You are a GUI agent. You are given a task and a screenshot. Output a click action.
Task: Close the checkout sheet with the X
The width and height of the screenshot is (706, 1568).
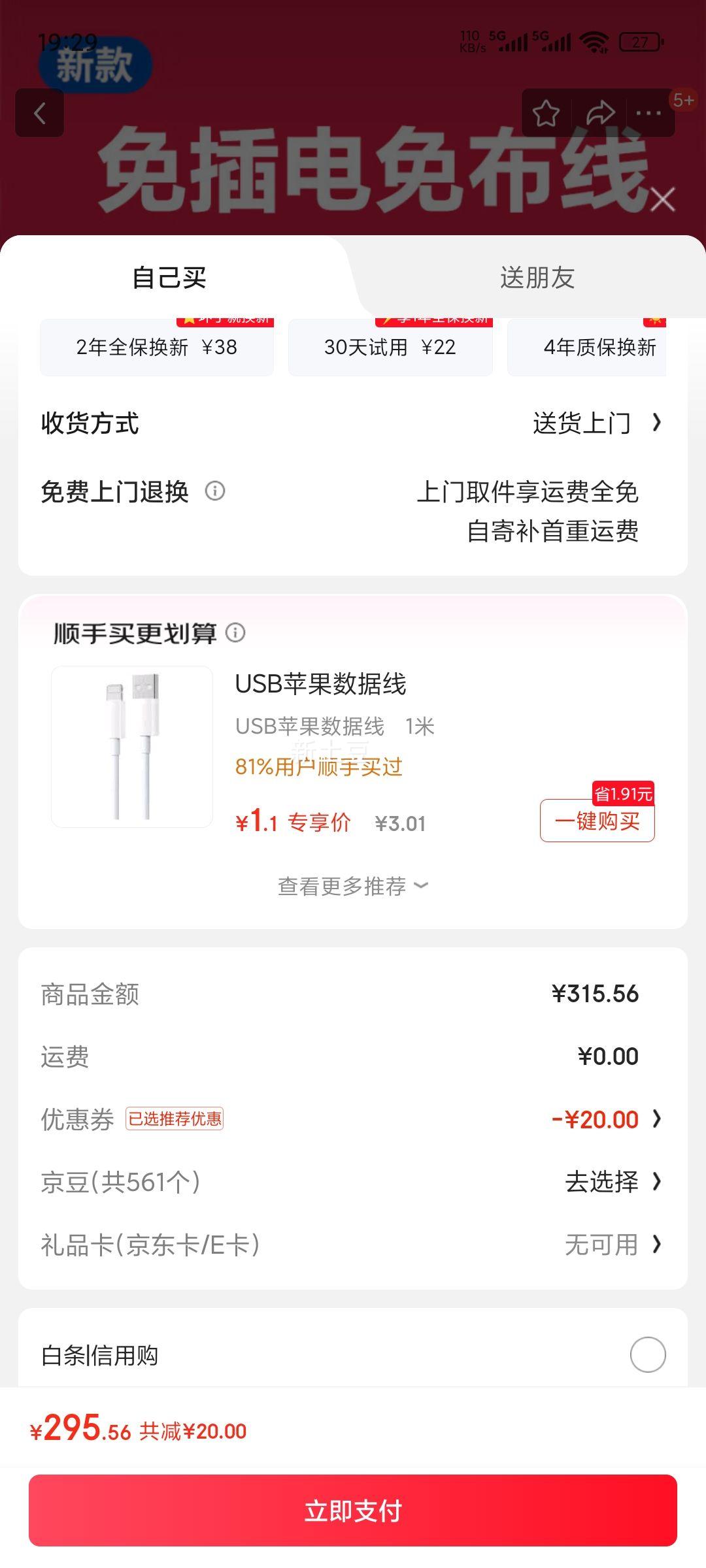tap(663, 200)
